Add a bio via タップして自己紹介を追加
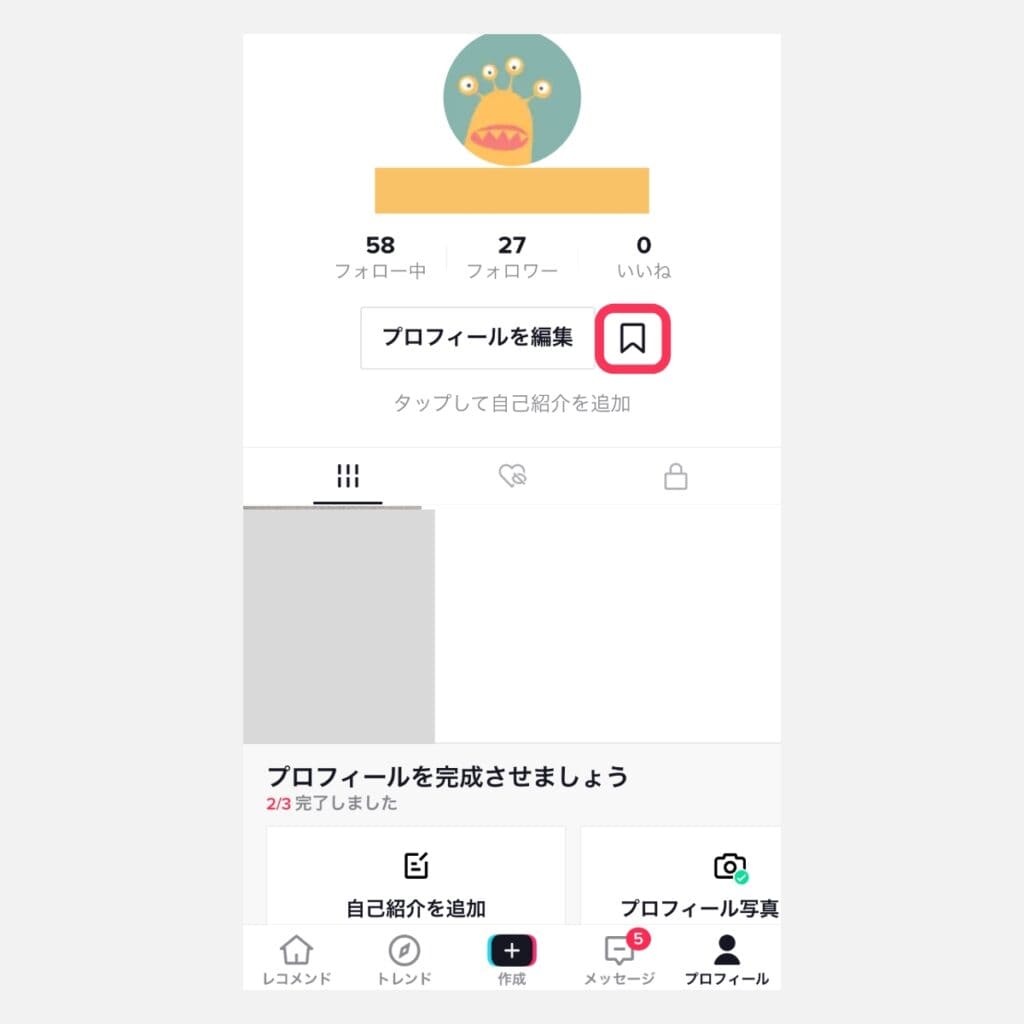Viewport: 1024px width, 1024px height. point(511,404)
